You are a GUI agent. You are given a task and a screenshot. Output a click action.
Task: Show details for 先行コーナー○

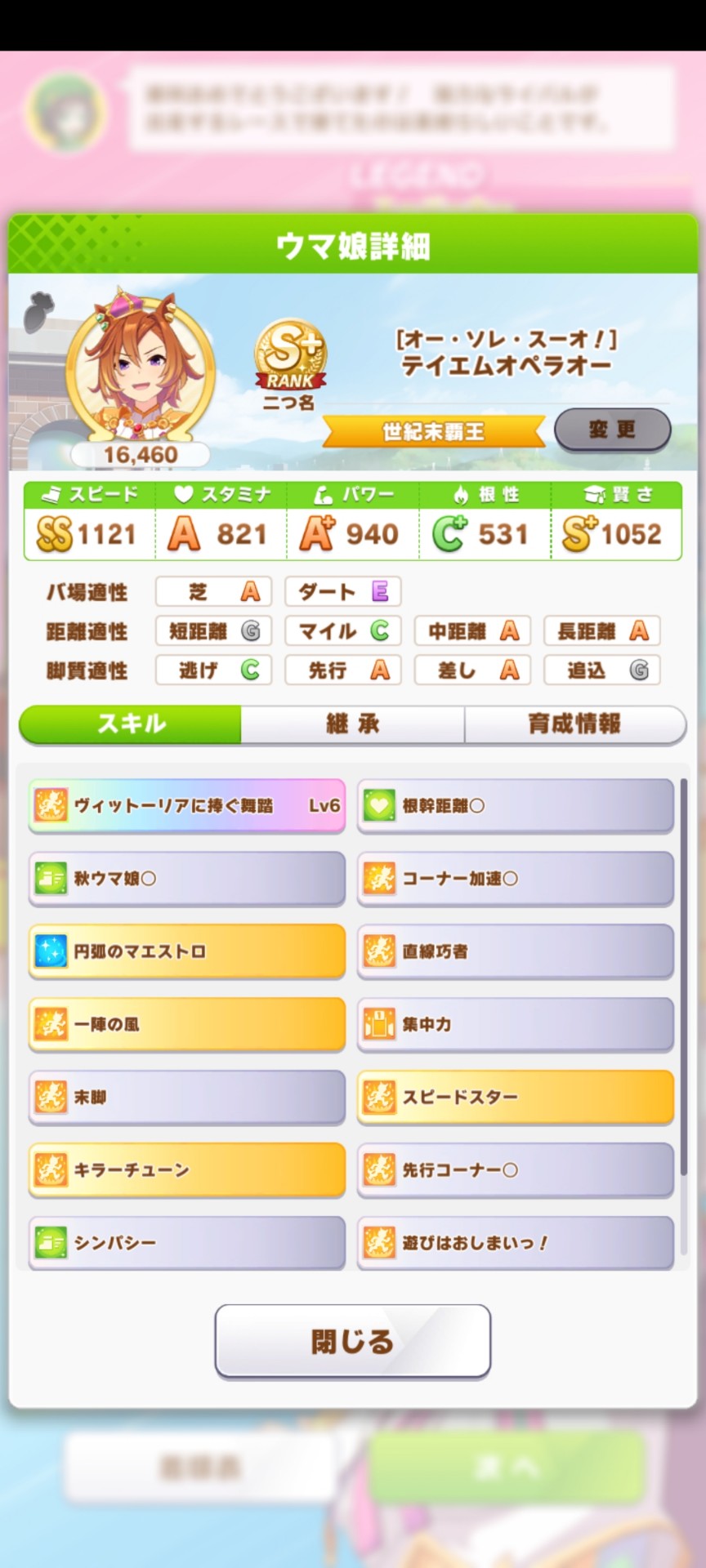[x=516, y=1169]
